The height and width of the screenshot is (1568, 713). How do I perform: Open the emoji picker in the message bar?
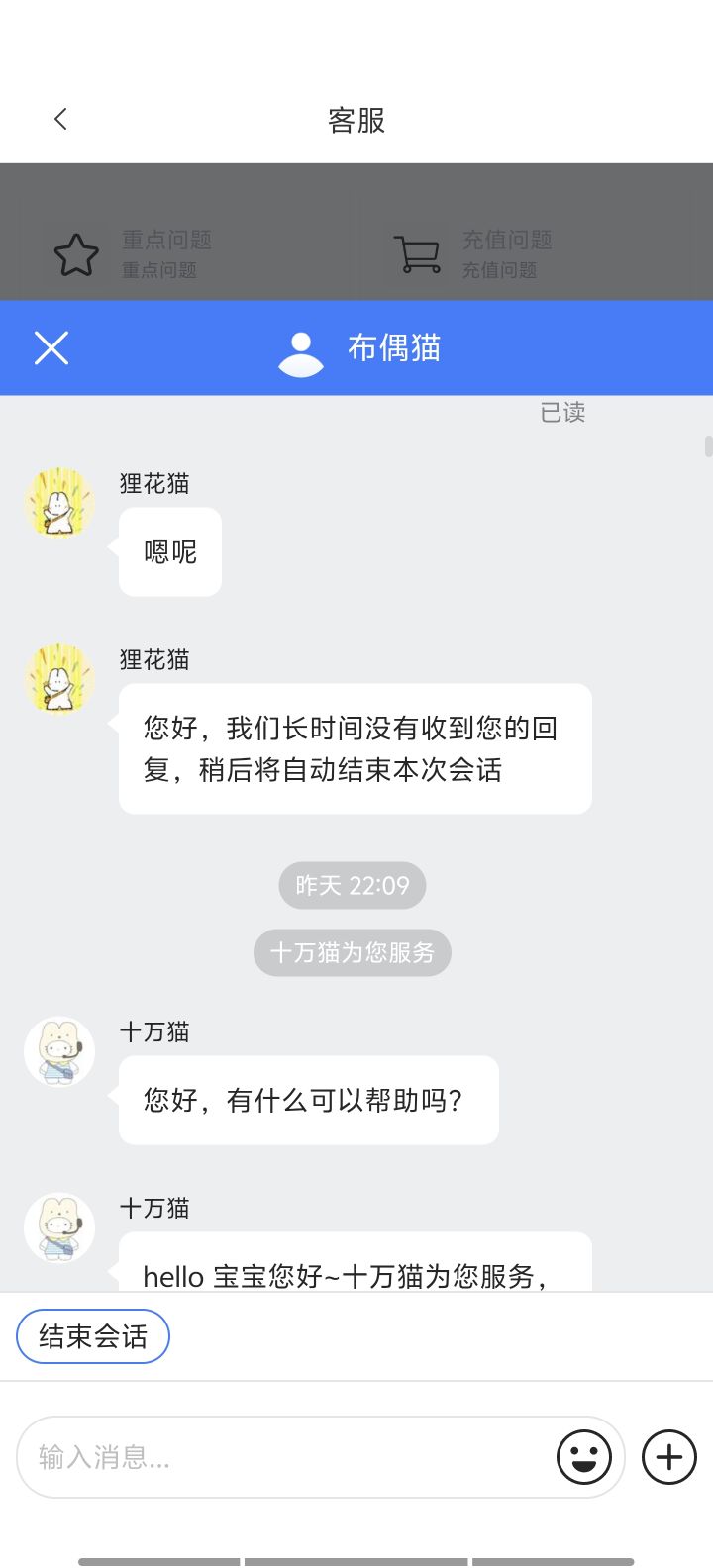pyautogui.click(x=583, y=1457)
